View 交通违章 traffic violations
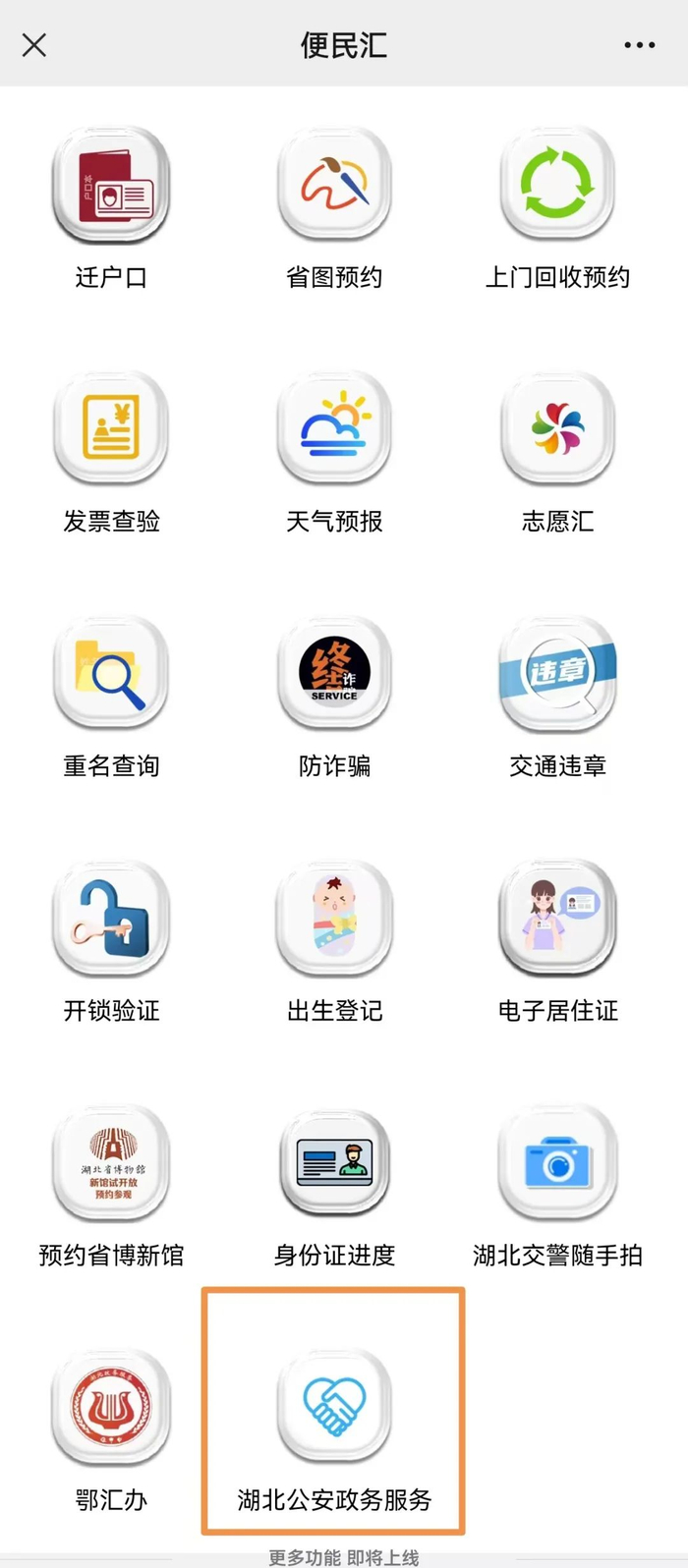The width and height of the screenshot is (688, 1568). [557, 674]
